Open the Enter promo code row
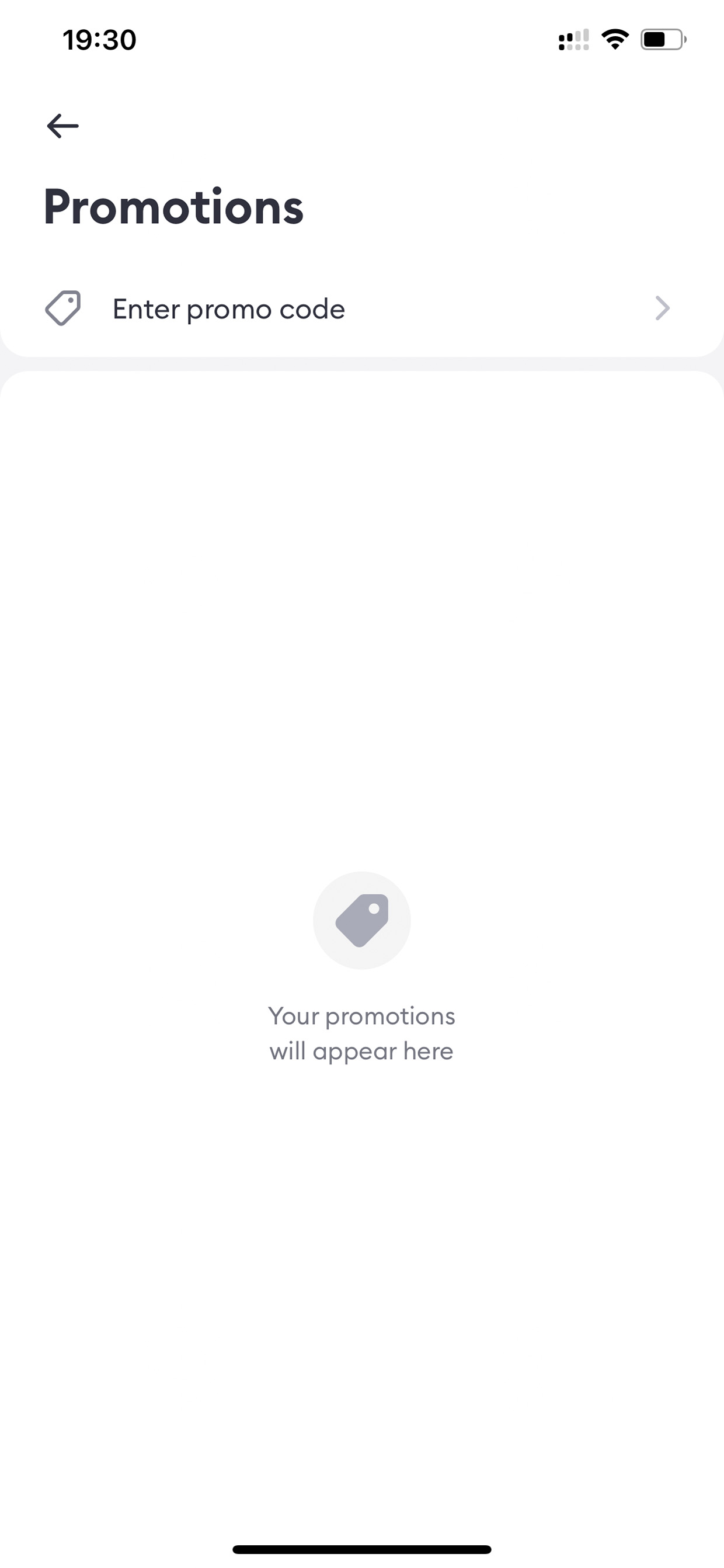Image resolution: width=724 pixels, height=1568 pixels. pos(362,308)
